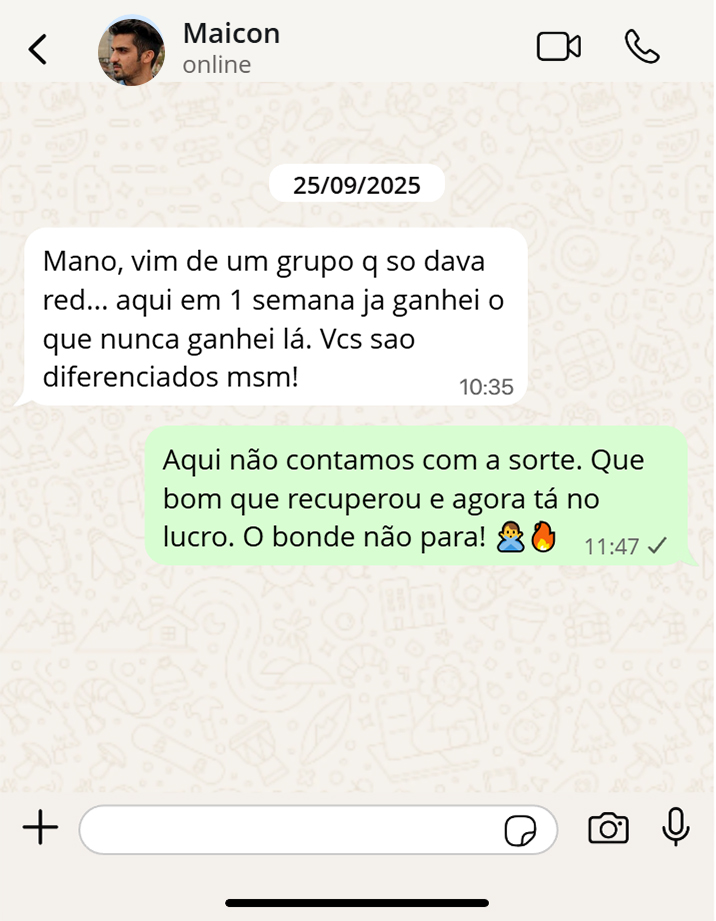
Task: Open the camera to take a photo
Action: 608,828
